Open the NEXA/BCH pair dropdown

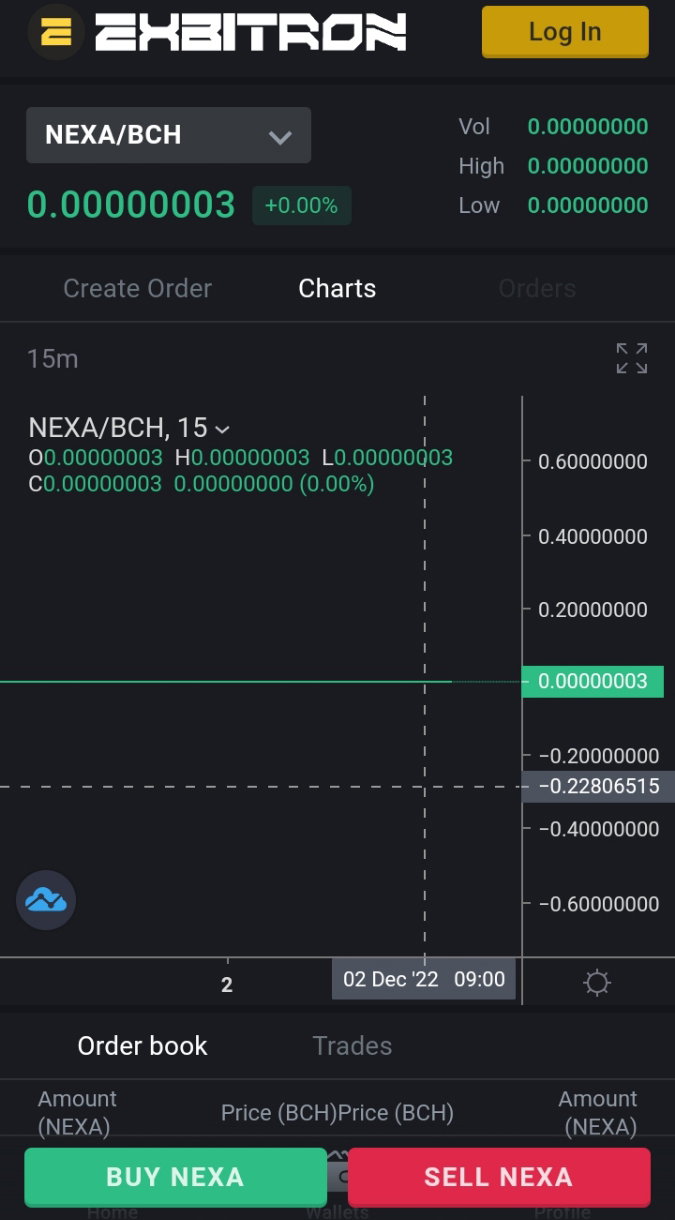point(168,135)
